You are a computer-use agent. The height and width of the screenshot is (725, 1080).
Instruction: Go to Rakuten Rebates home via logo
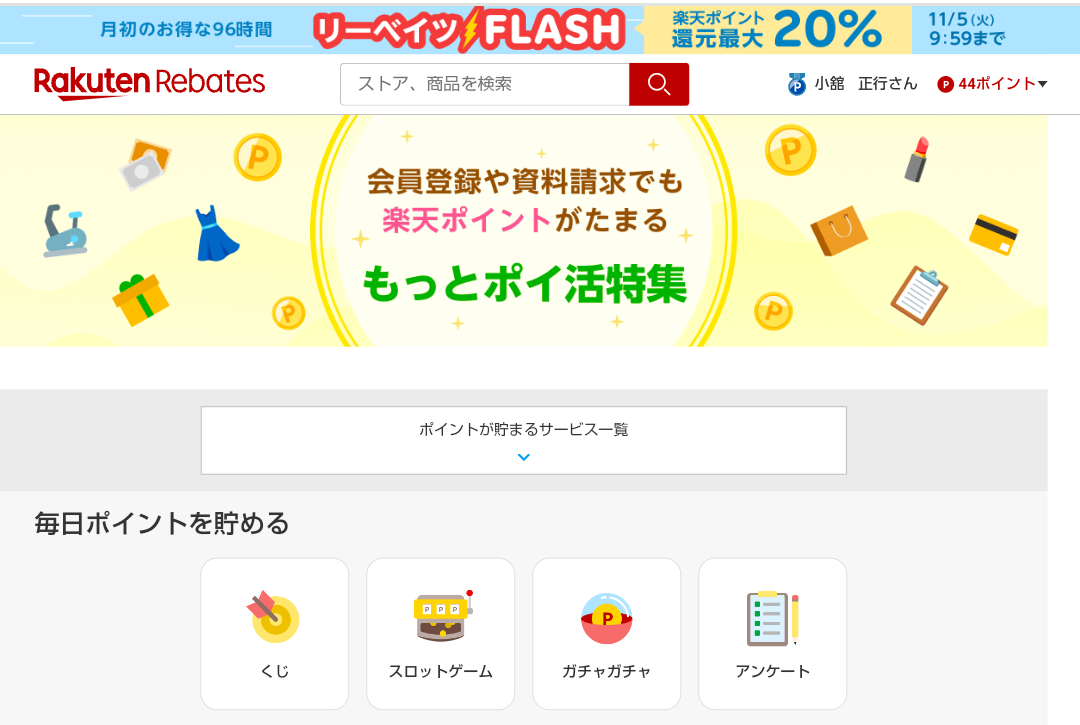pos(150,83)
